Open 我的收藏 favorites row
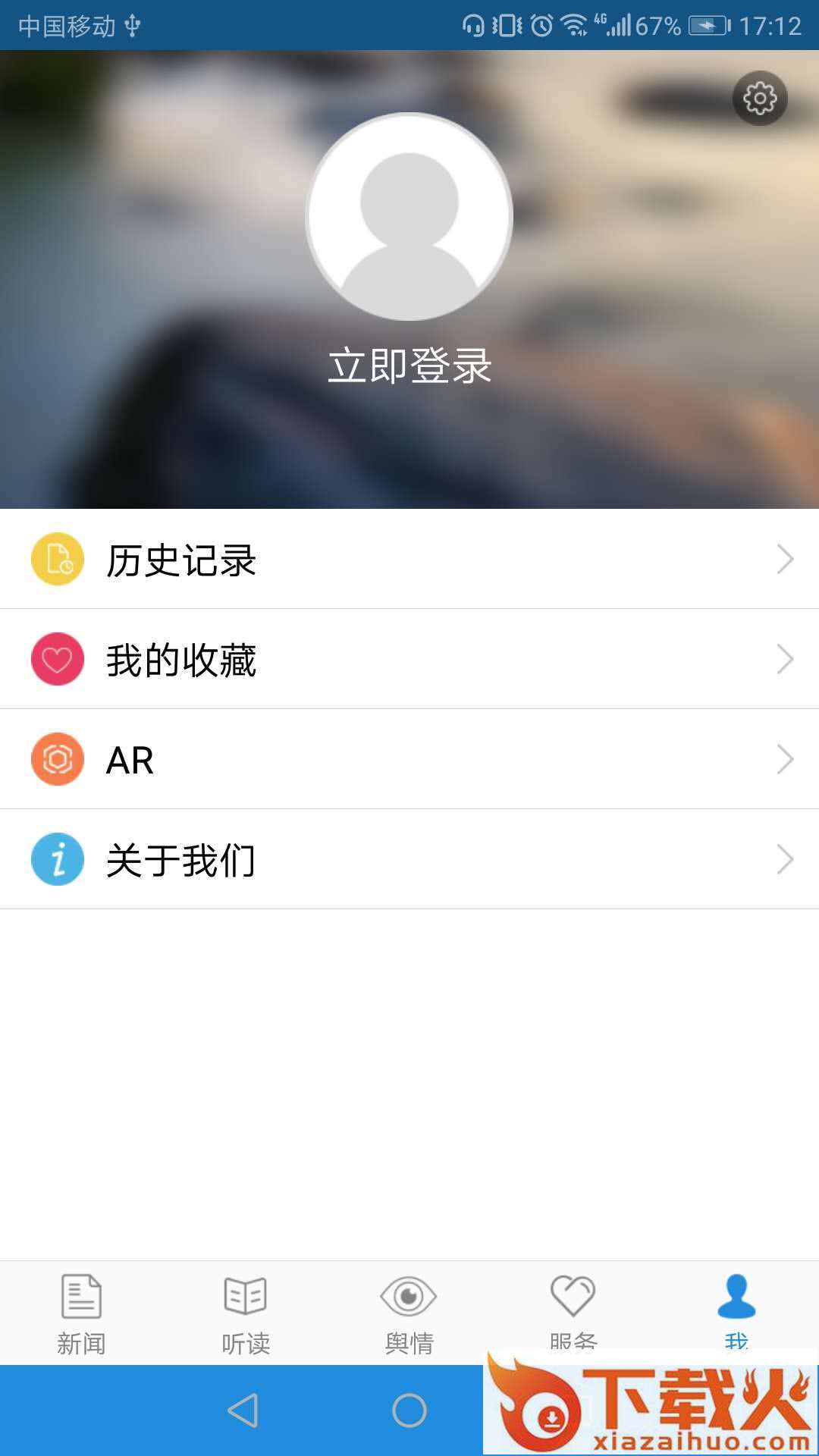819x1456 pixels. pos(409,659)
